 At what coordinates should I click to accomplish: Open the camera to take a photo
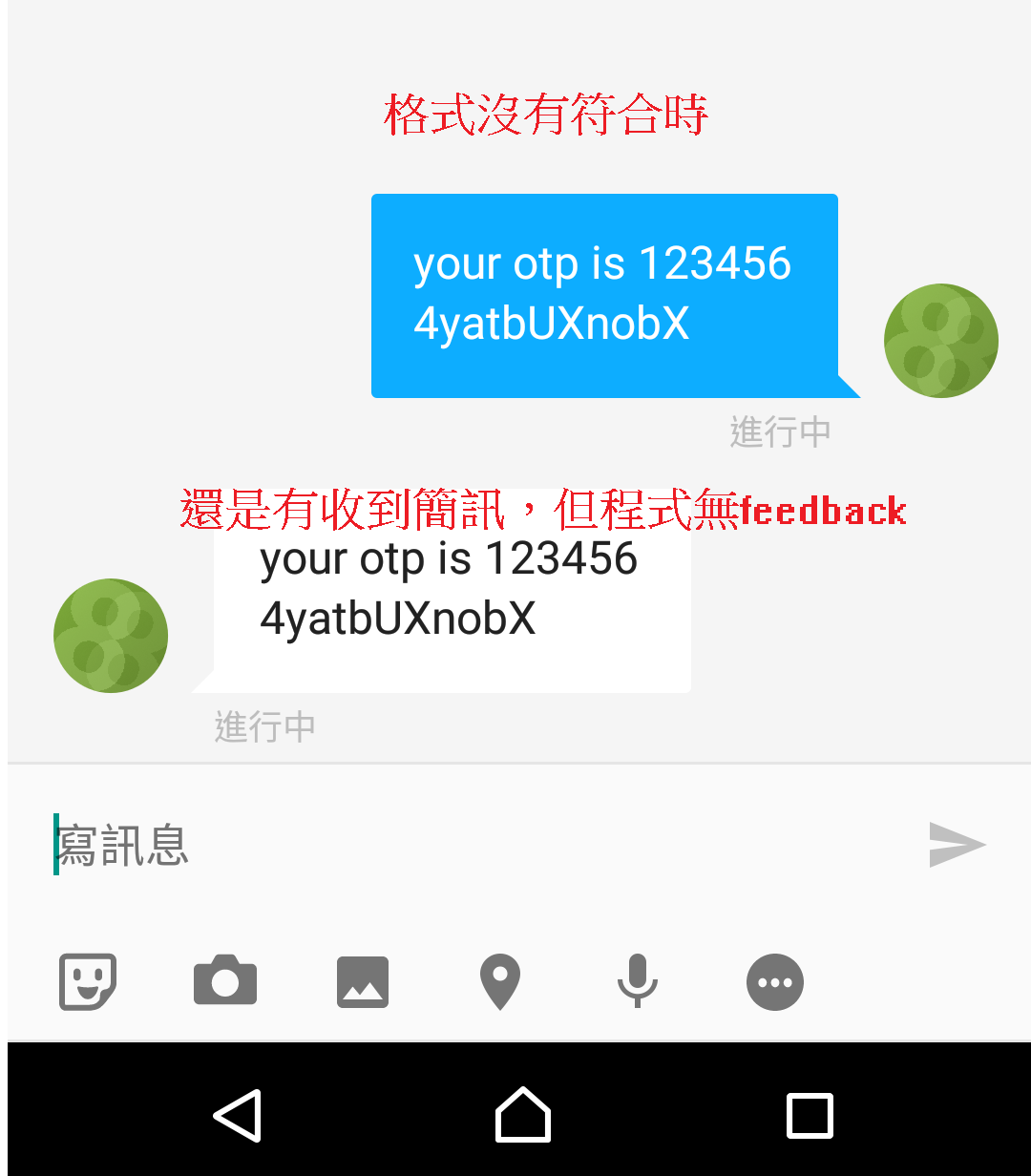click(x=225, y=981)
